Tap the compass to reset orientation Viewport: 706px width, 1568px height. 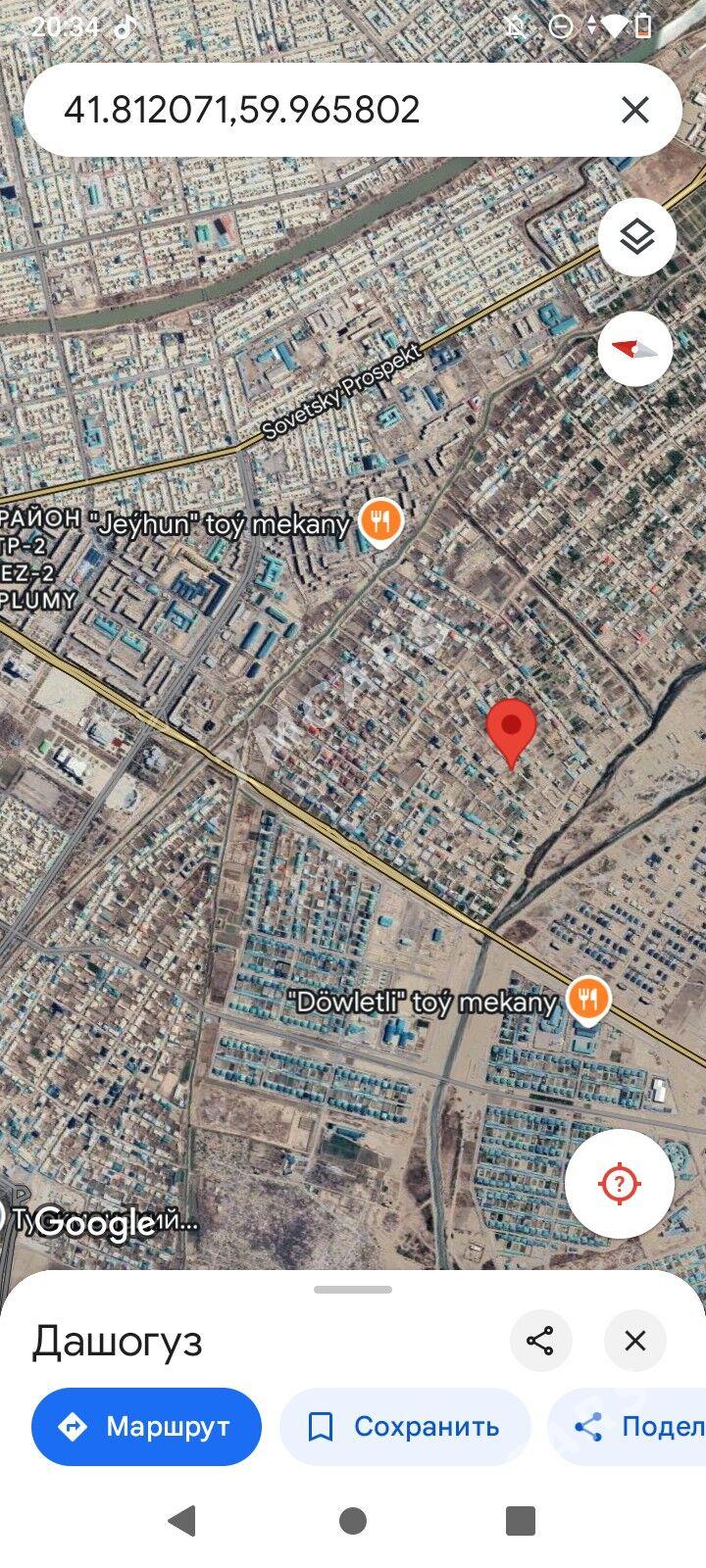pyautogui.click(x=634, y=348)
